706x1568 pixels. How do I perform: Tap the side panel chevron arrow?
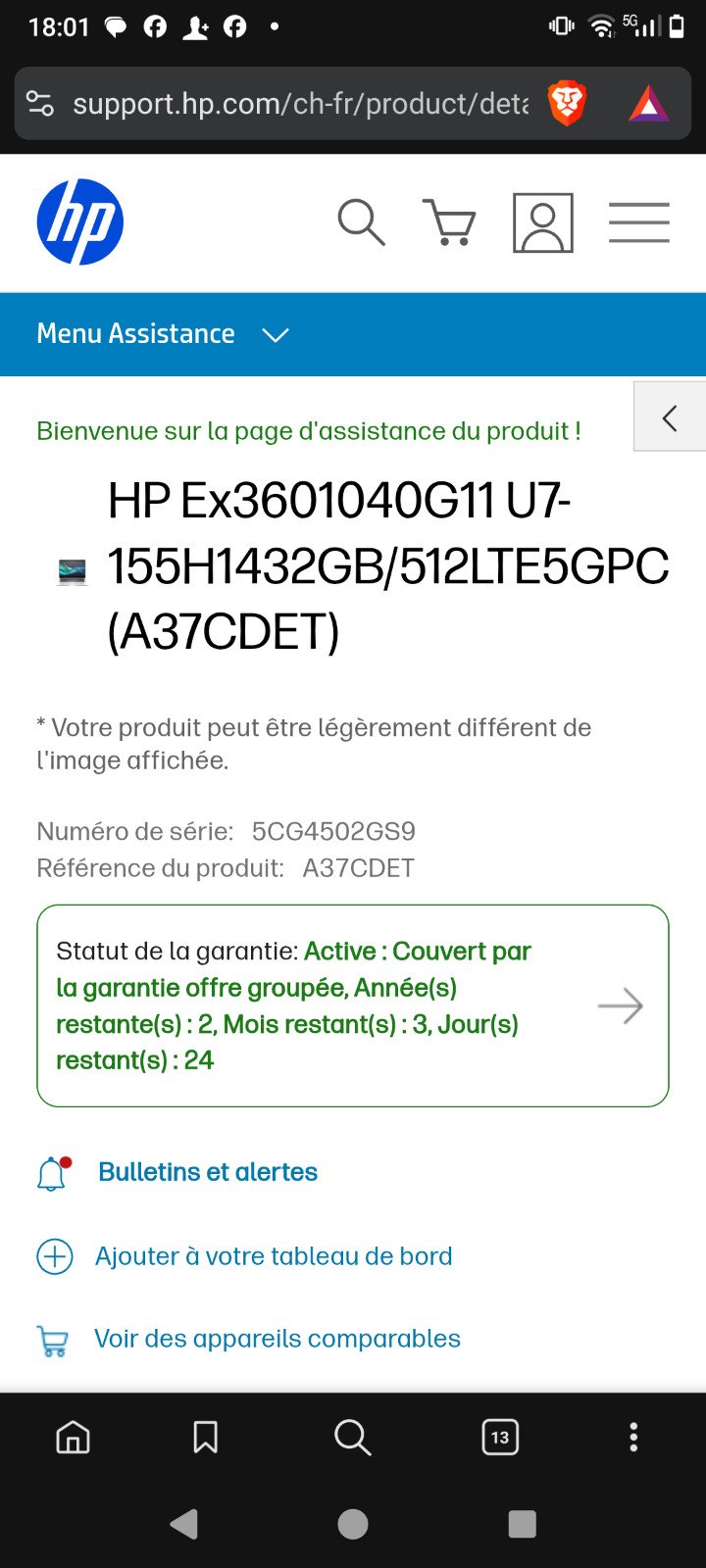click(670, 417)
